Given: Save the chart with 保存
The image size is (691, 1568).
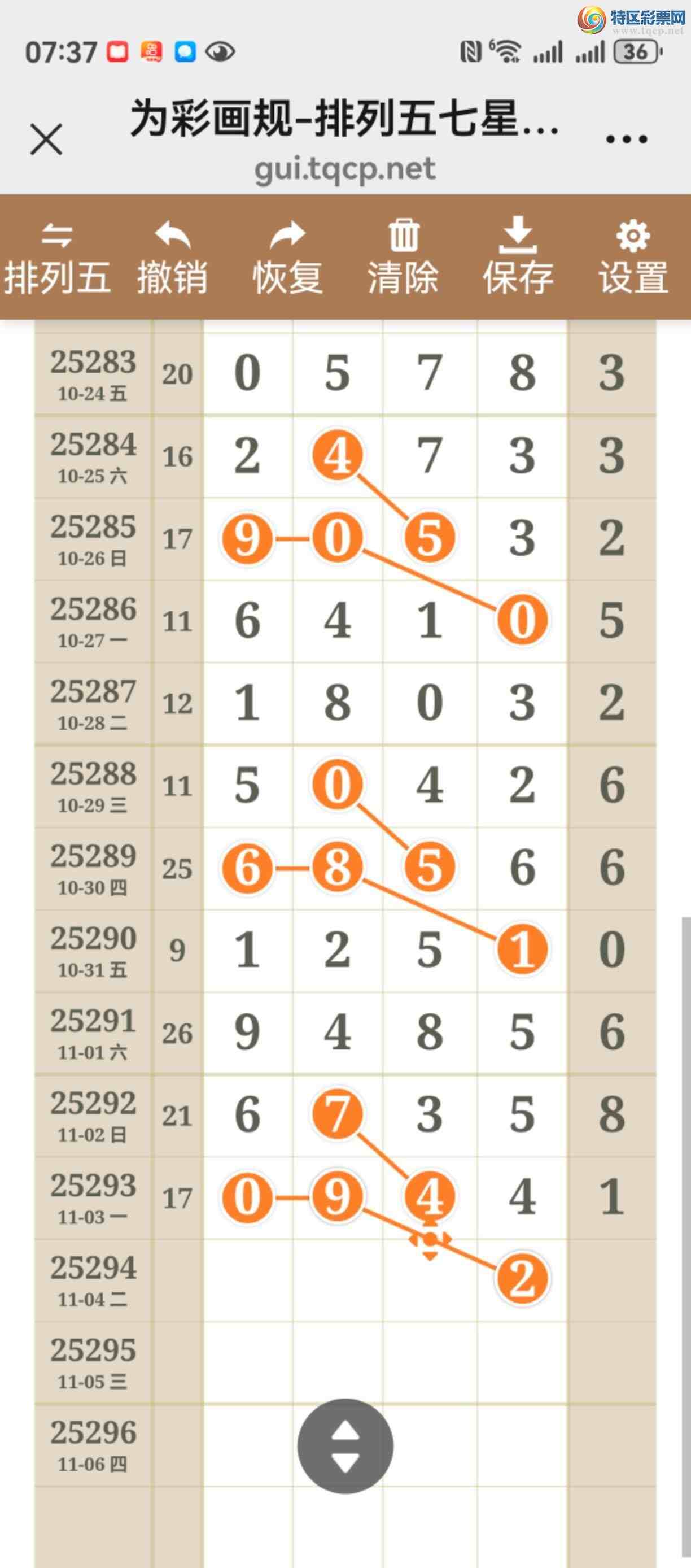Looking at the screenshot, I should pos(518,258).
